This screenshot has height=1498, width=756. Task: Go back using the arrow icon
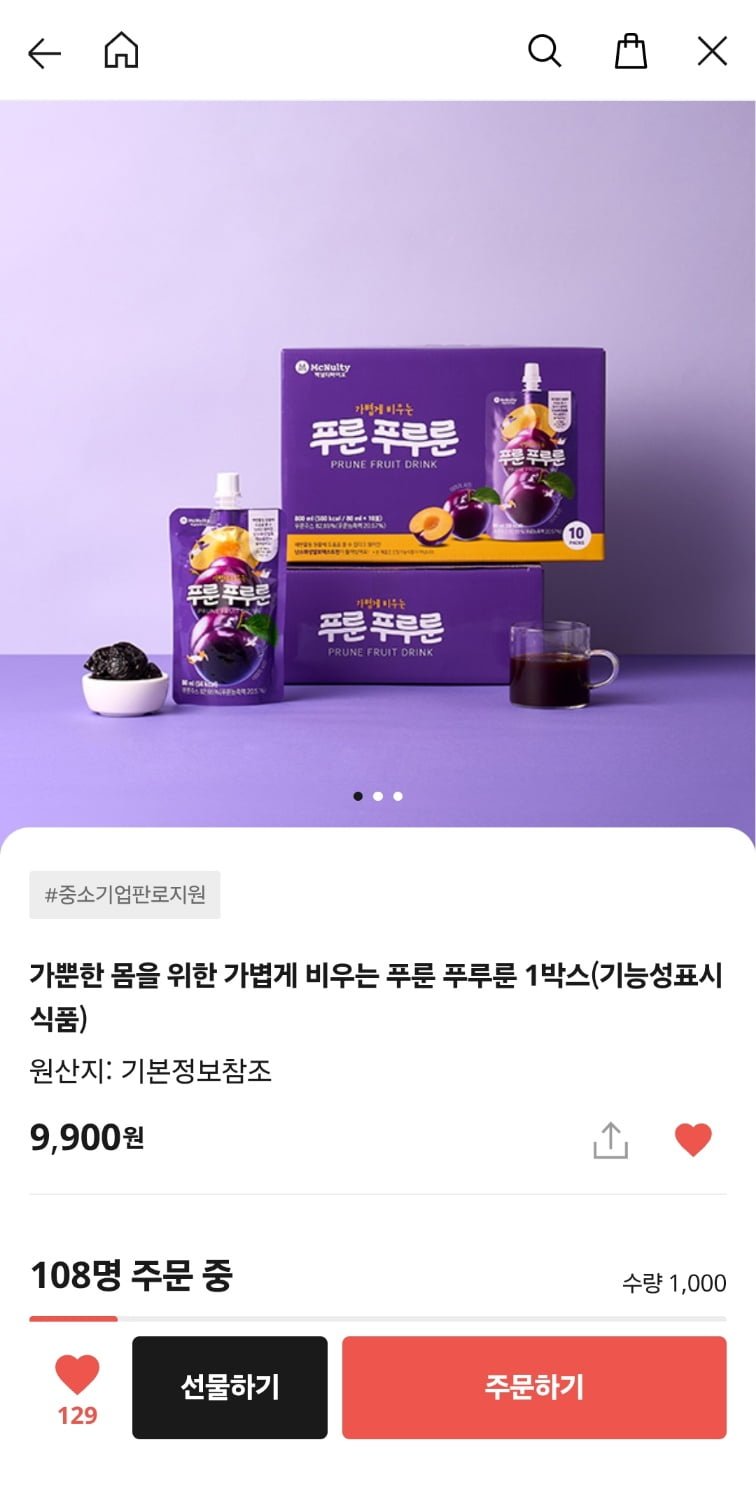pos(44,52)
